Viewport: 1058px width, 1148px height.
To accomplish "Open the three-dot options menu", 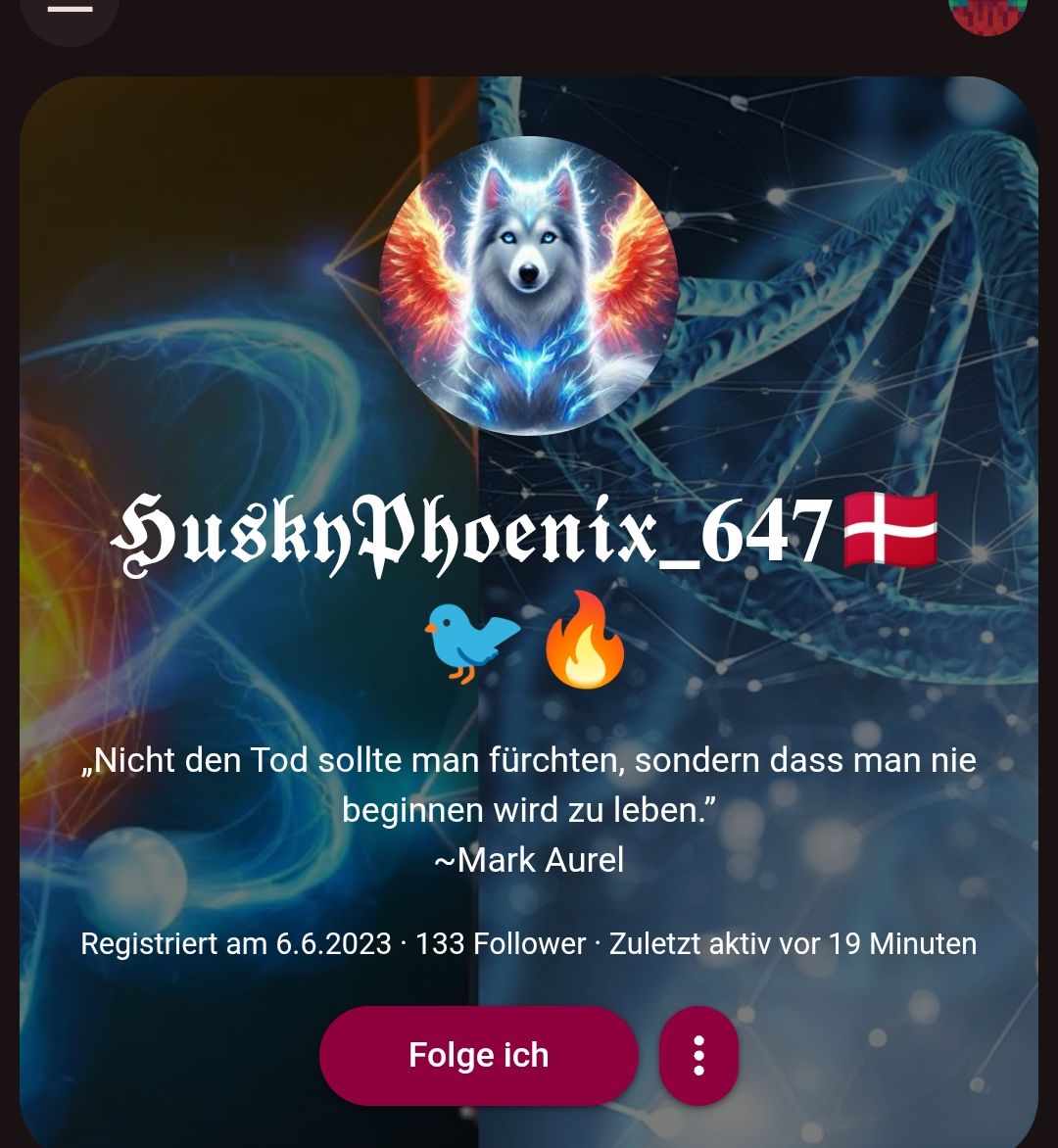I will [698, 1055].
